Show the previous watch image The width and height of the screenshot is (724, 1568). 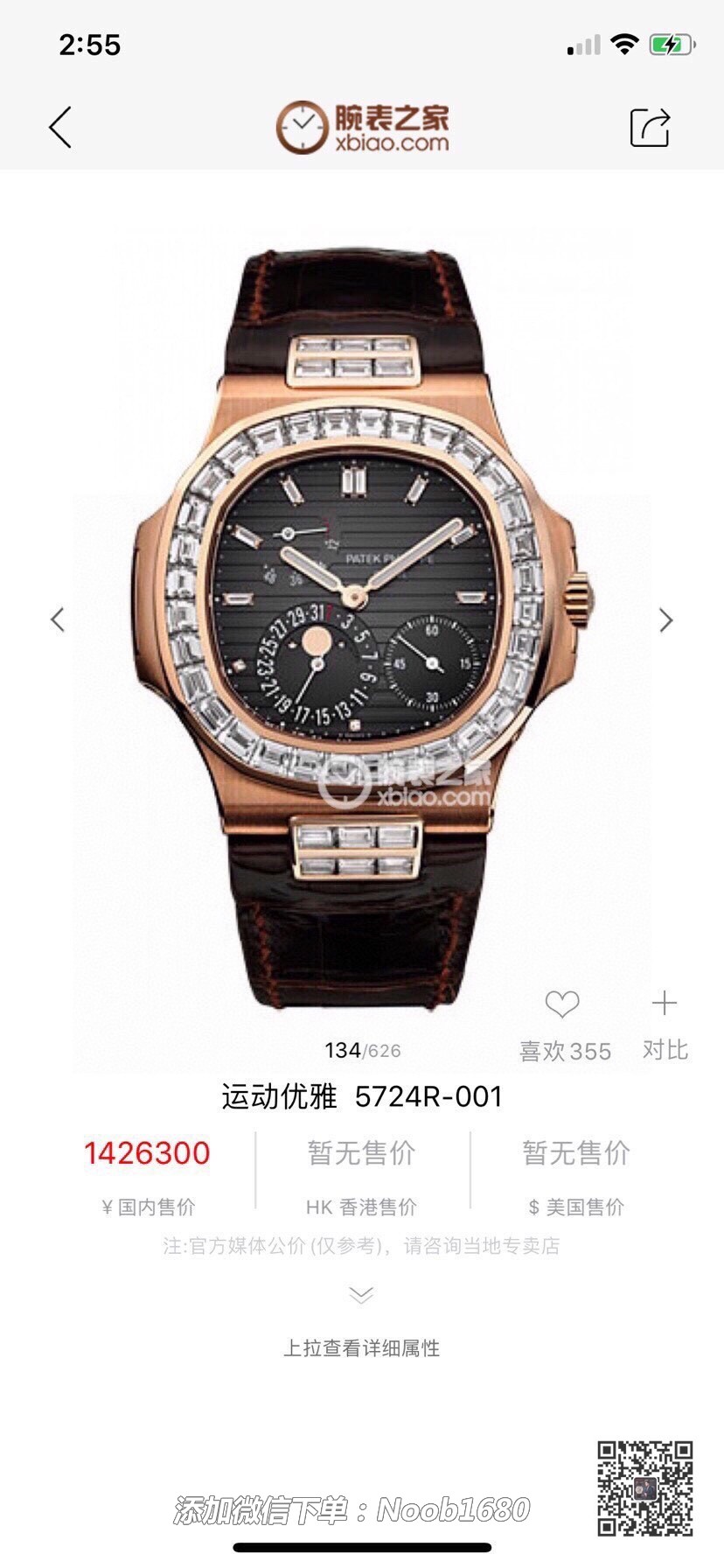(x=58, y=619)
